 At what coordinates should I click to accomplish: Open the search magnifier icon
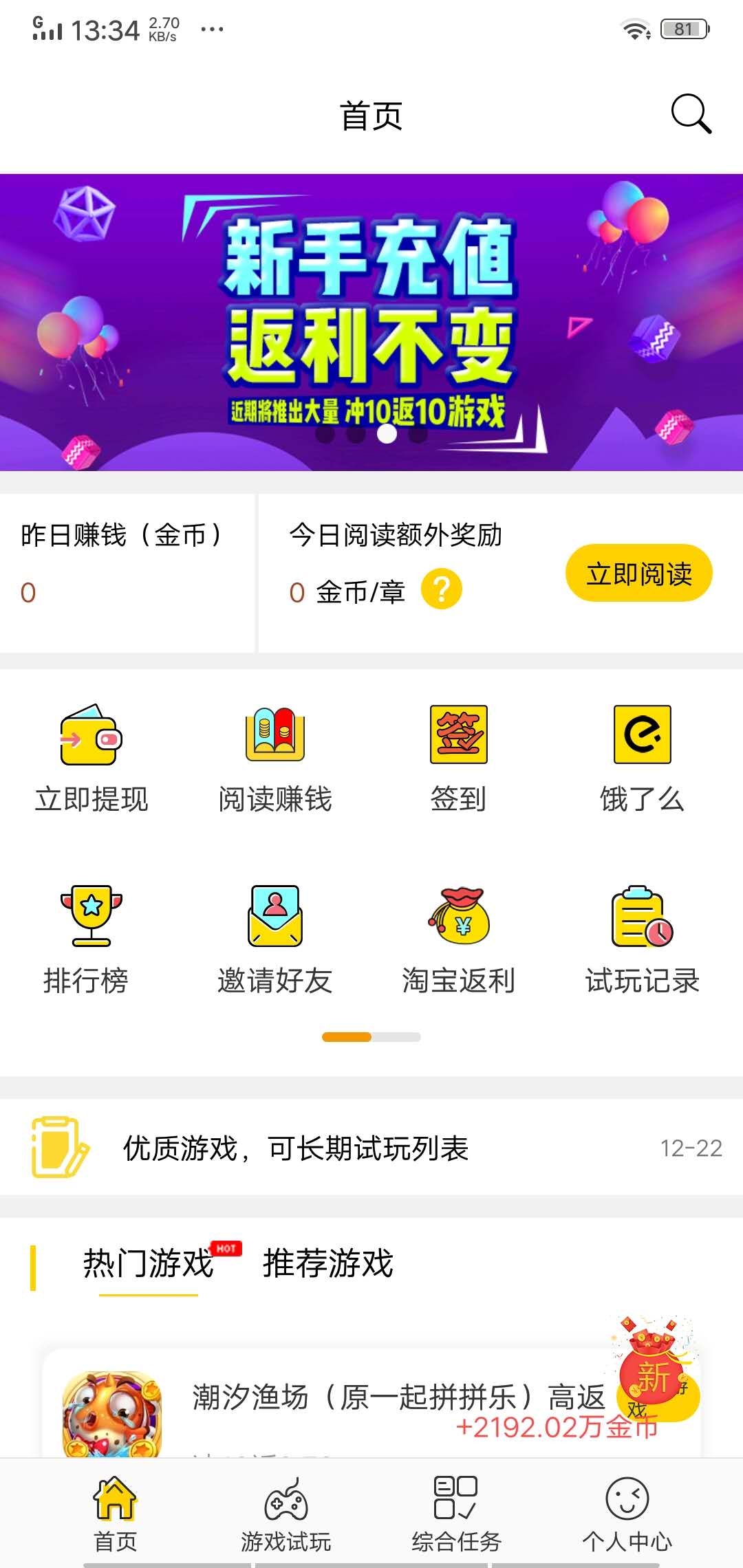(690, 114)
